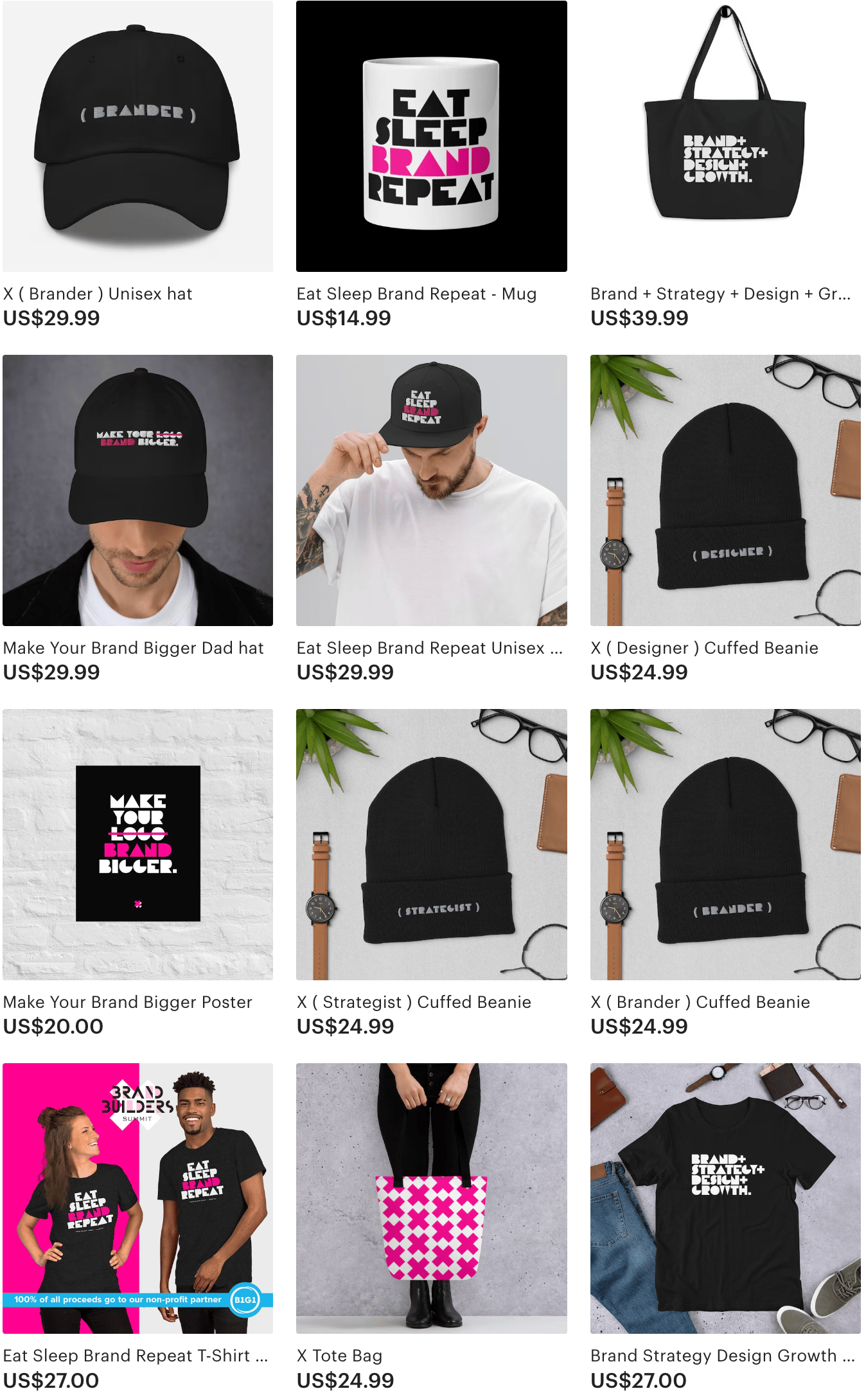View the Eat Sleep Brand Repeat T-Shirt
The height and width of the screenshot is (1400, 866).
[137, 1198]
